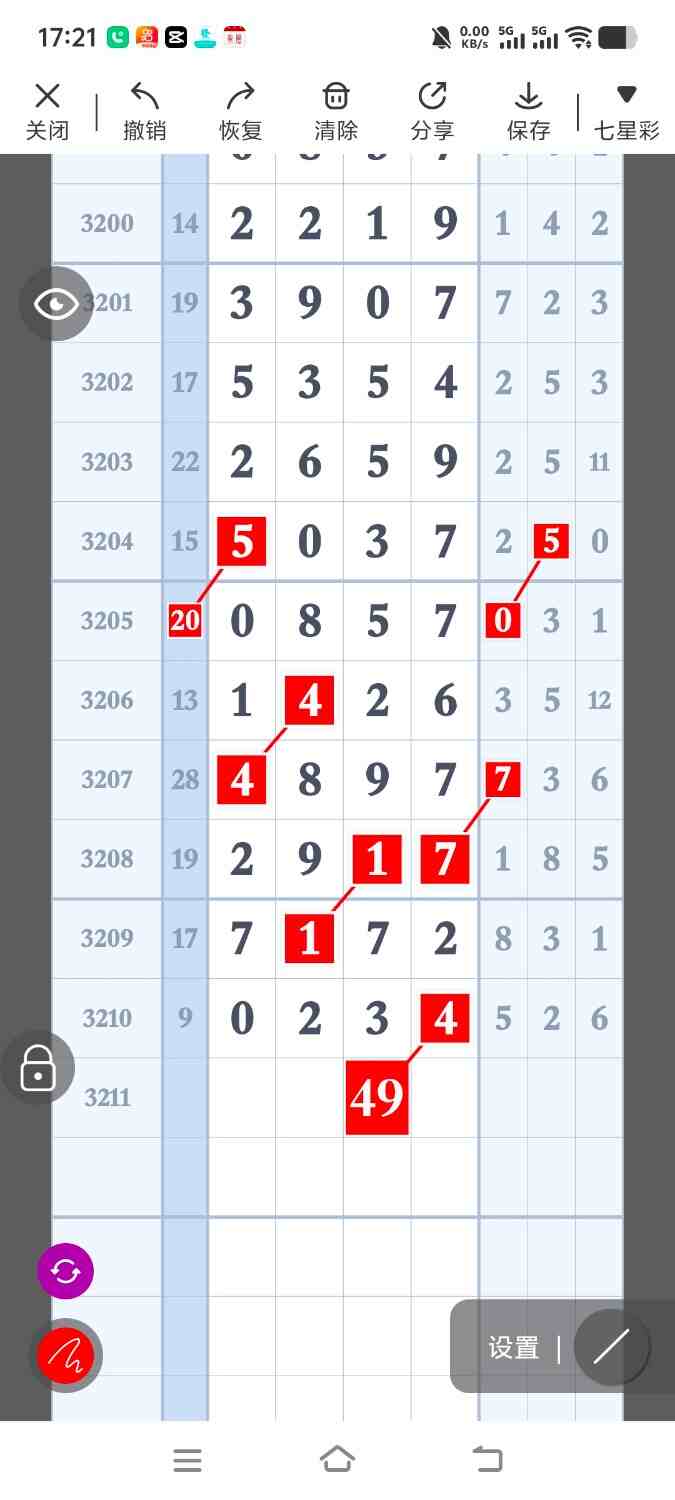
Task: Open the 七星彩 lottery dropdown
Action: point(626,111)
